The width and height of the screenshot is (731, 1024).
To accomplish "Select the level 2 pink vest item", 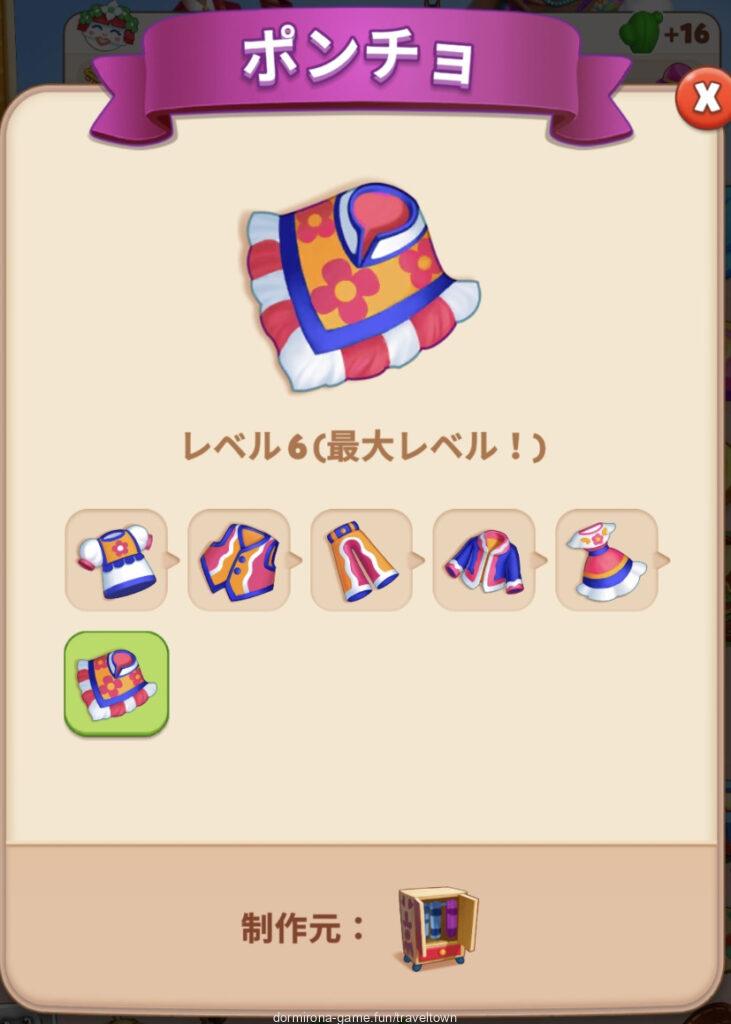I will pos(238,560).
